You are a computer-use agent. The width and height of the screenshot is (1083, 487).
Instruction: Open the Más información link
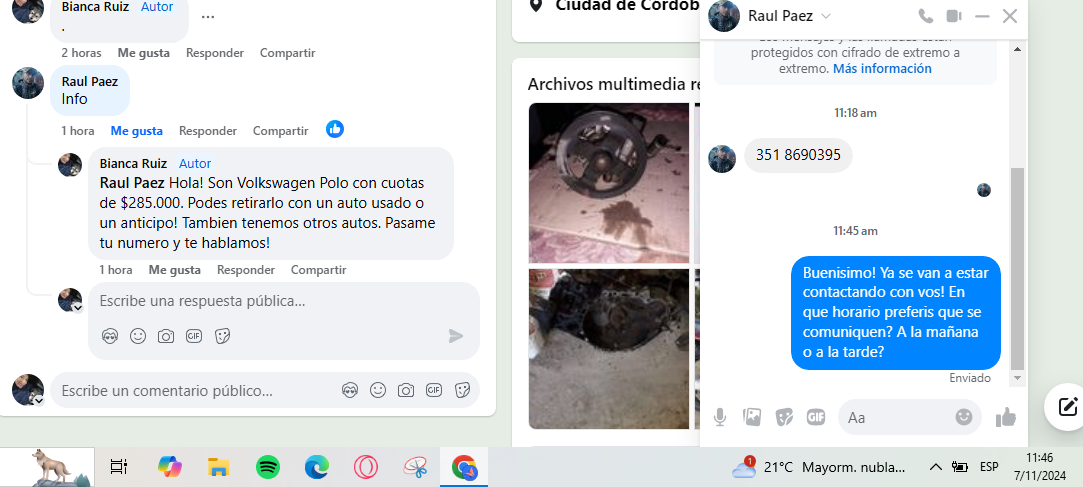pyautogui.click(x=882, y=69)
